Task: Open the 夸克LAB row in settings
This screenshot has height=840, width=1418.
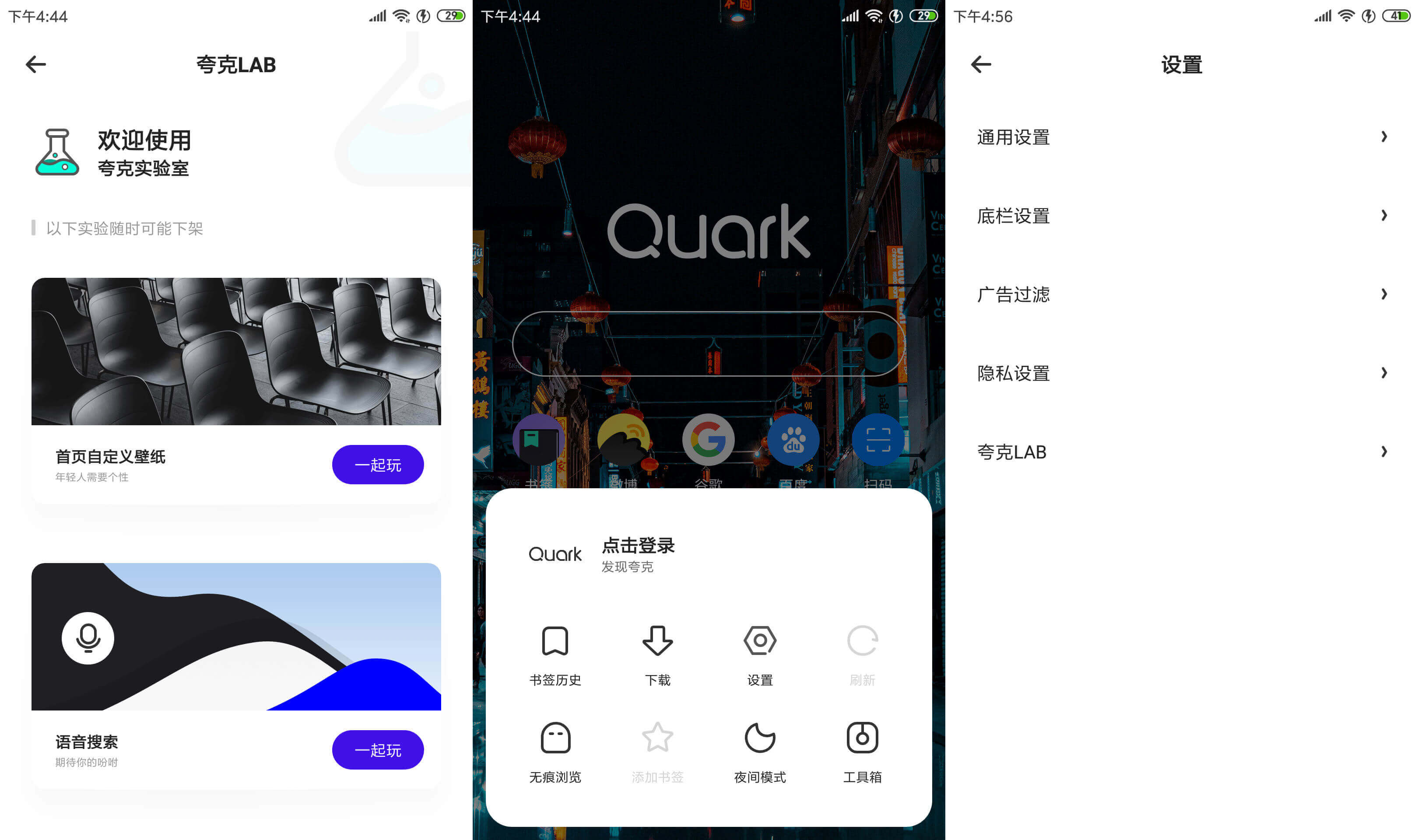Action: (x=1181, y=451)
